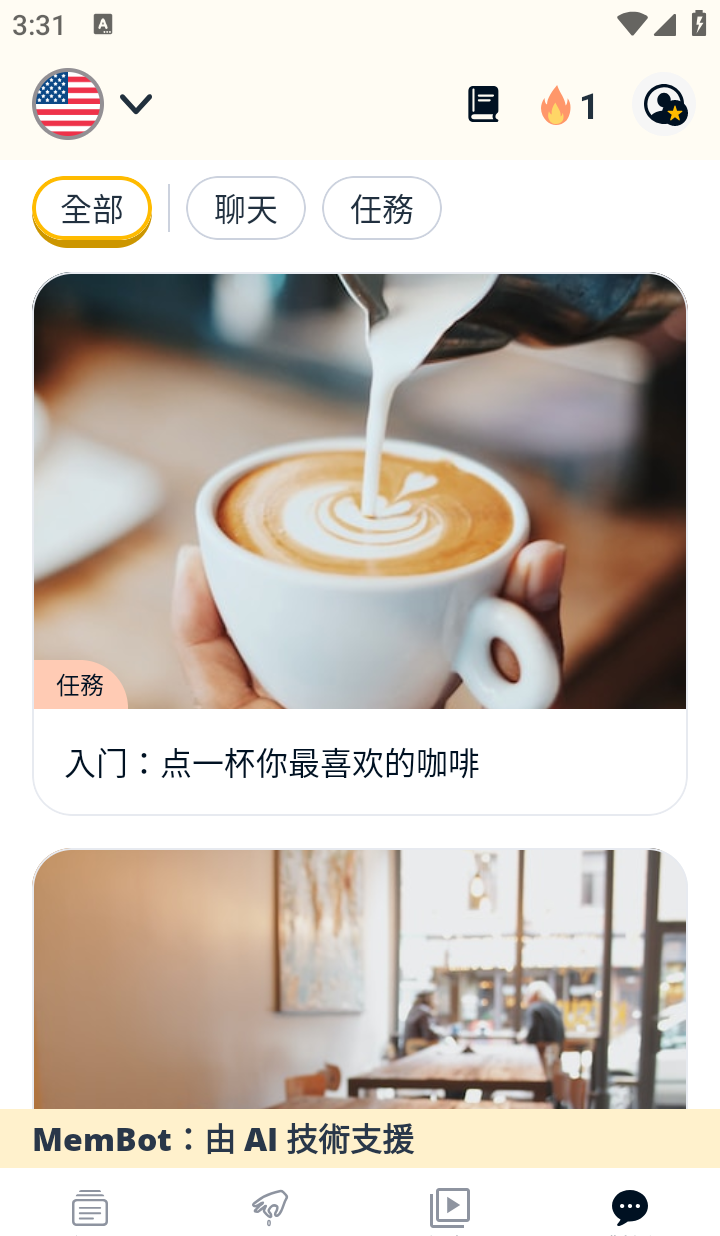Filter by 任務 chip
Viewport: 720px width, 1236px height.
pos(382,208)
